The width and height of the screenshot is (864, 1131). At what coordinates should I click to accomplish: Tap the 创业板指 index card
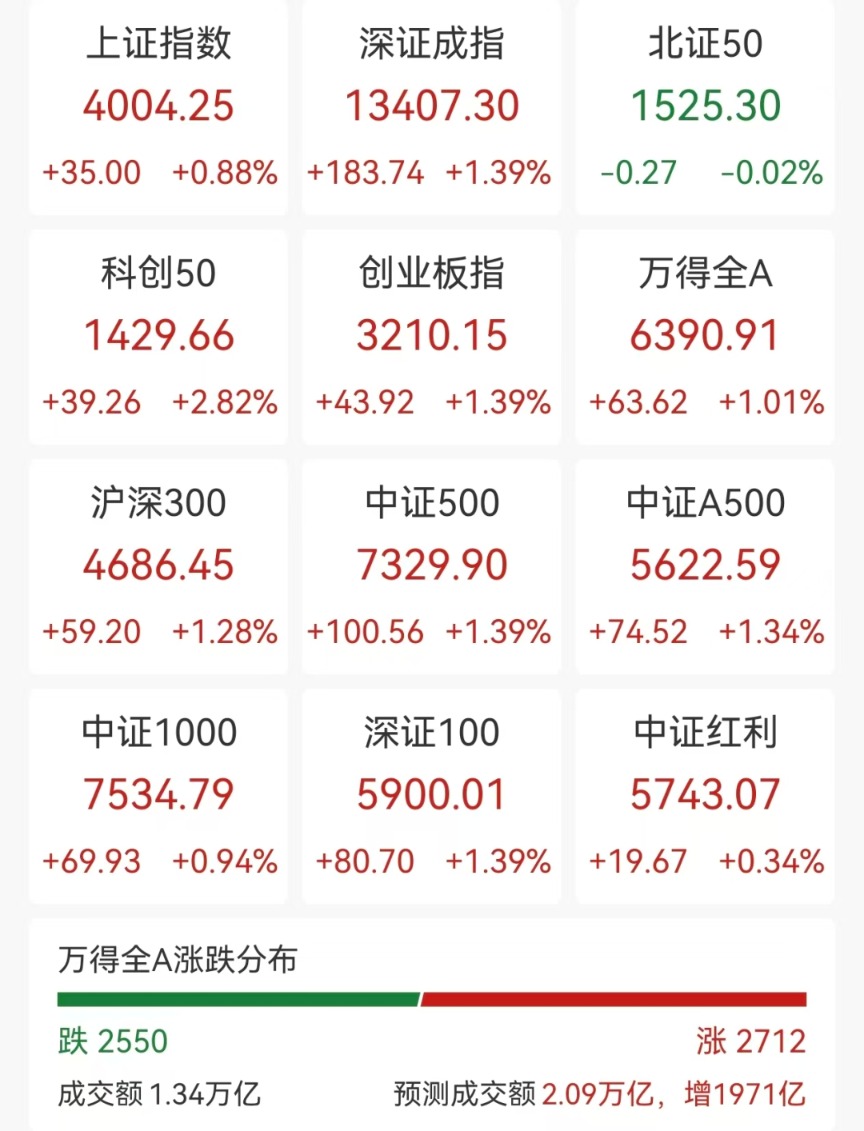pyautogui.click(x=431, y=336)
